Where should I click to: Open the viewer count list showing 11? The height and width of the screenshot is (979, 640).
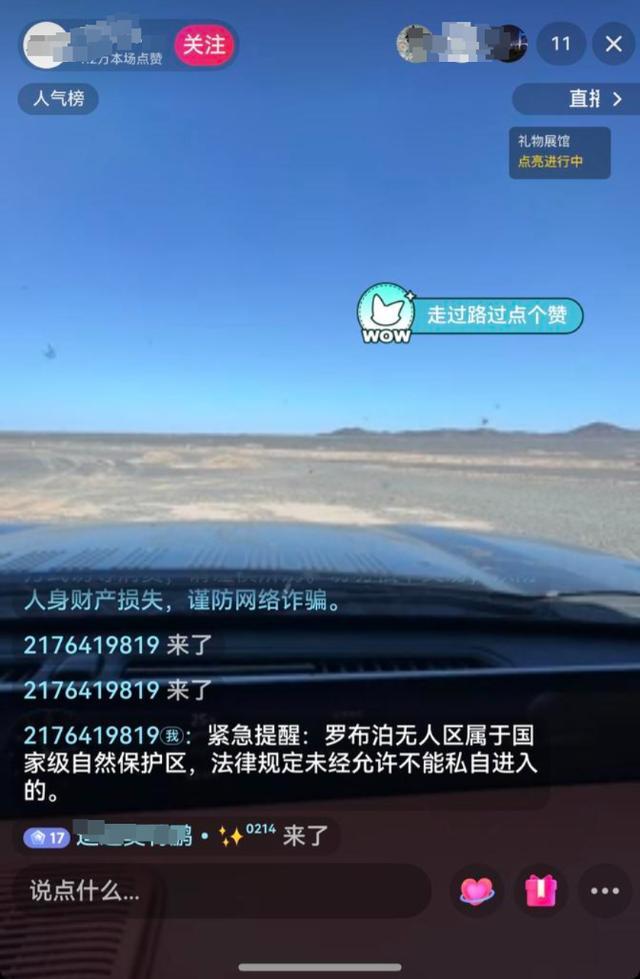point(561,44)
